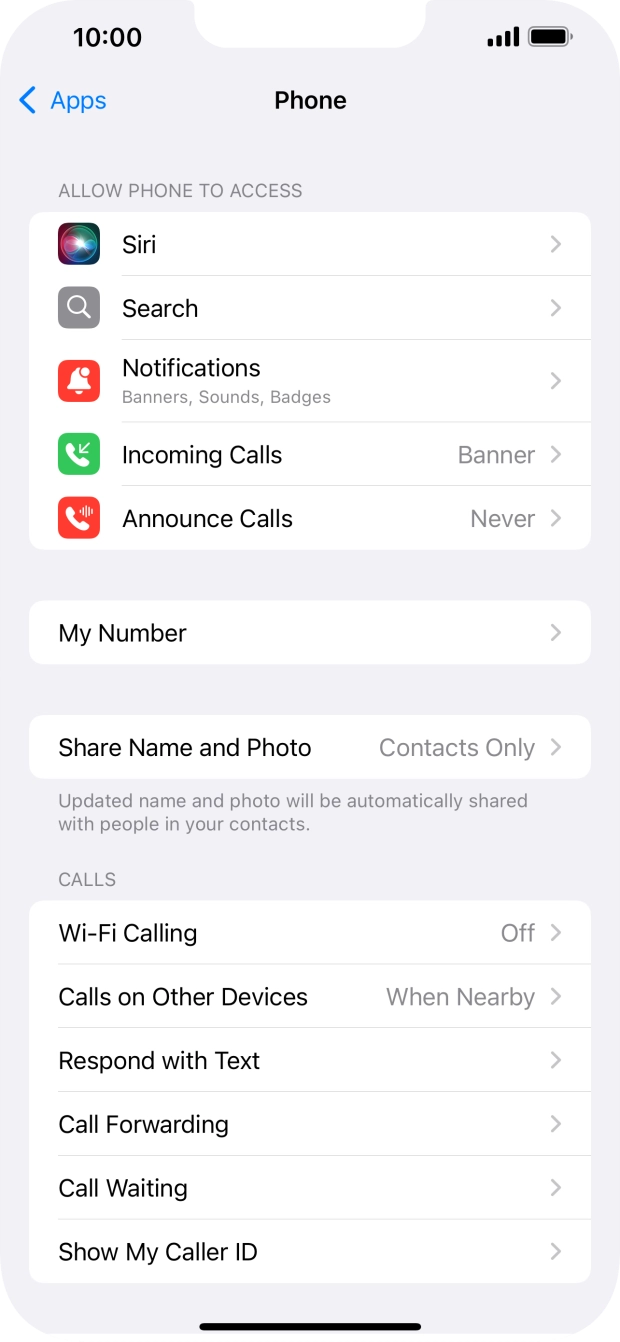
Task: Open Notifications settings for Phone
Action: 310,381
